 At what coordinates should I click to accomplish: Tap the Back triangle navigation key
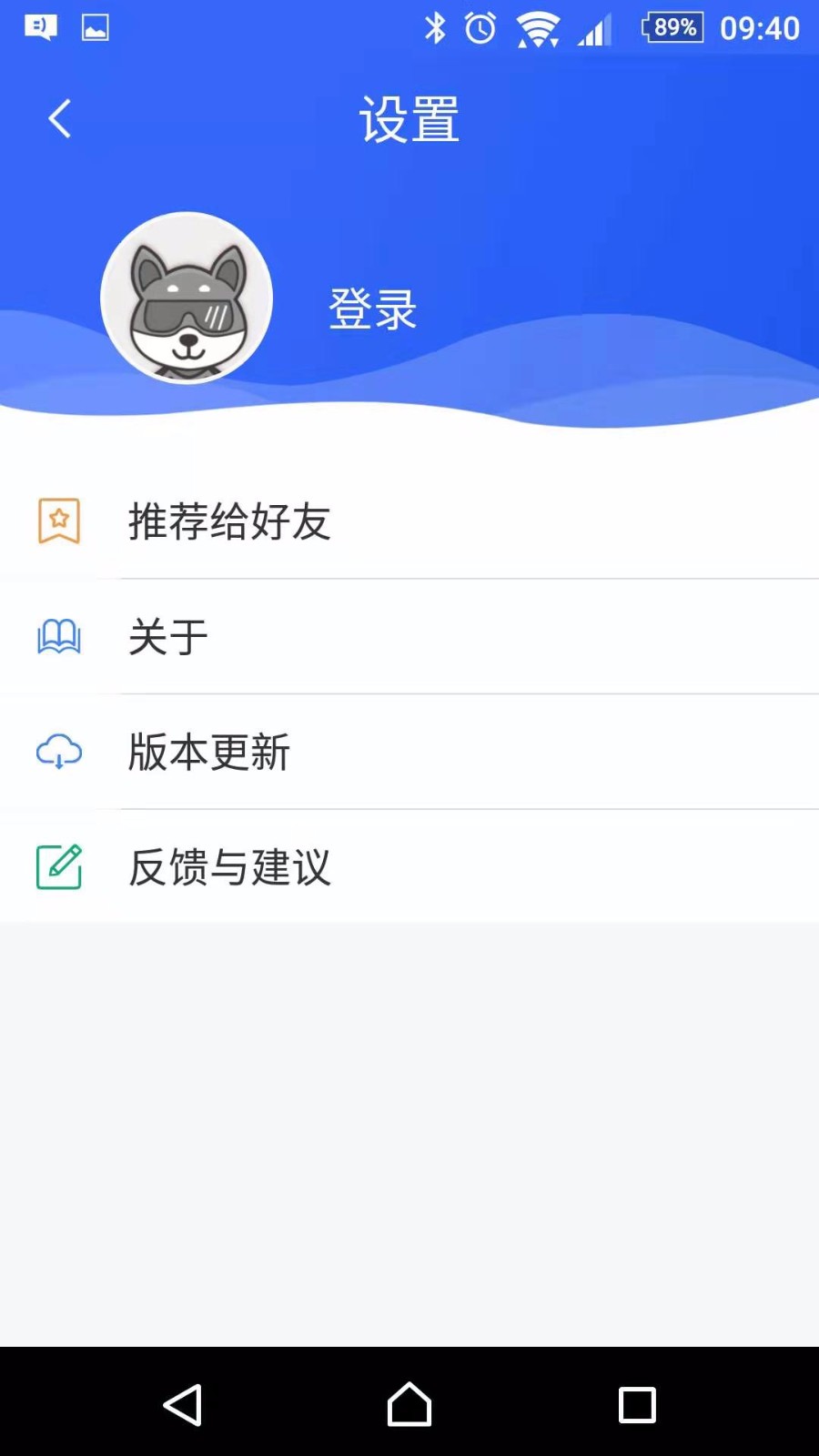[182, 1404]
